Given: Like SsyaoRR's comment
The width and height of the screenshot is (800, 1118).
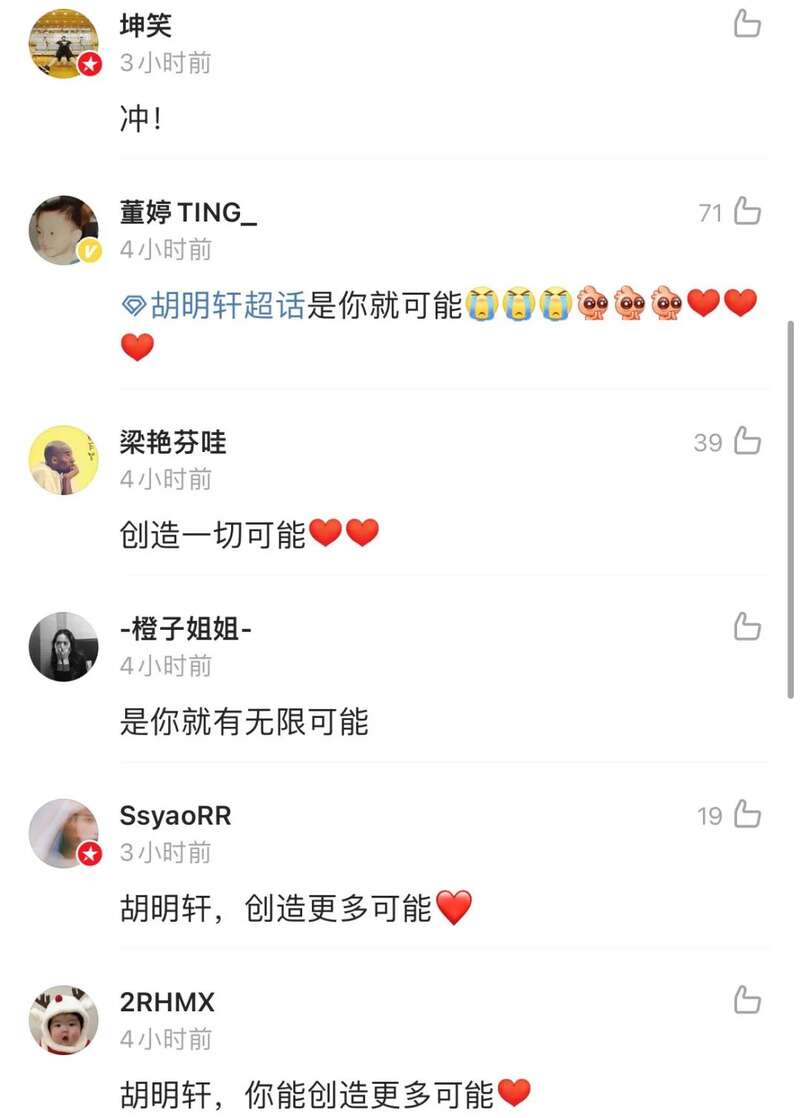Looking at the screenshot, I should [x=747, y=815].
